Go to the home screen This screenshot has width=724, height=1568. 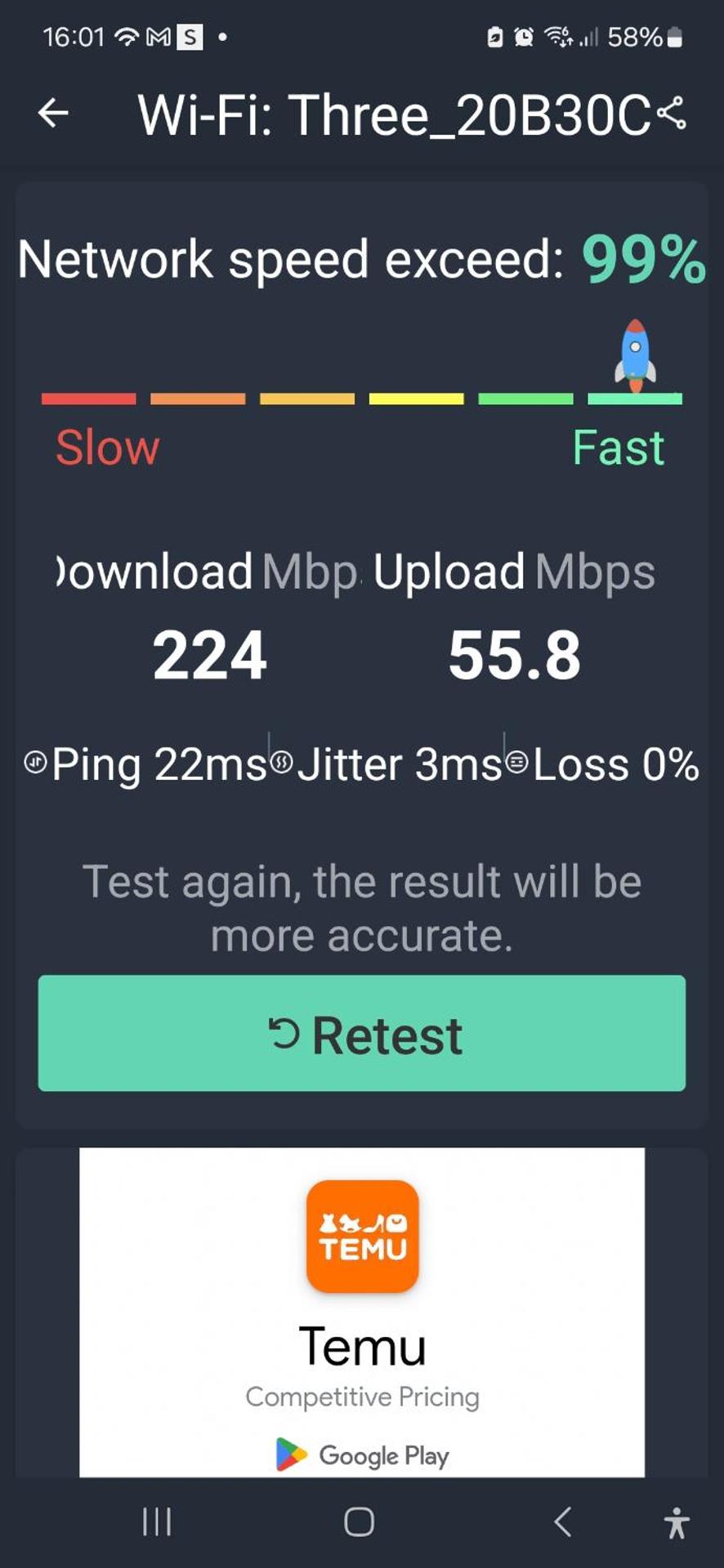[x=360, y=1521]
